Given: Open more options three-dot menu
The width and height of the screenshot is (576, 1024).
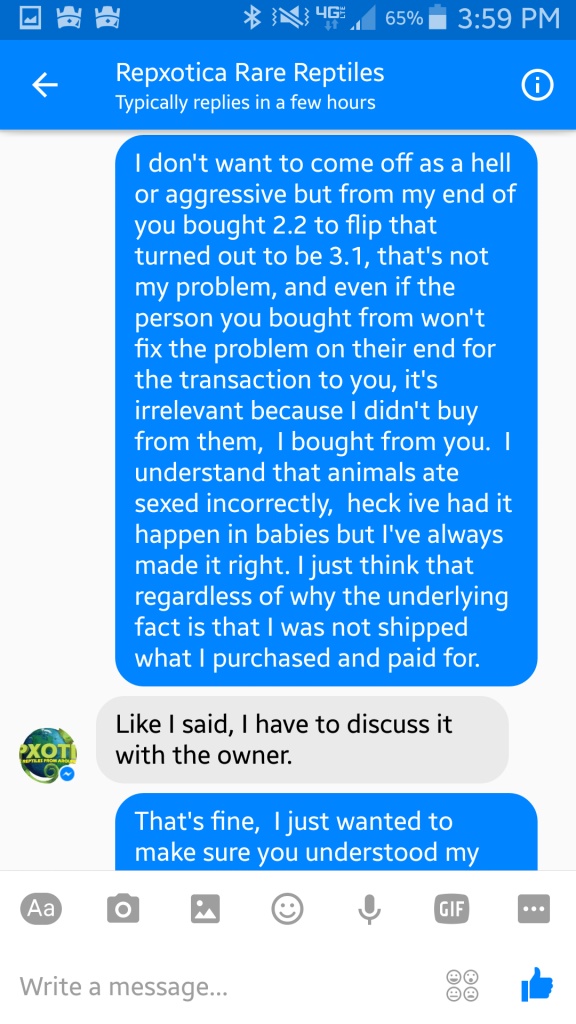Looking at the screenshot, I should [534, 908].
